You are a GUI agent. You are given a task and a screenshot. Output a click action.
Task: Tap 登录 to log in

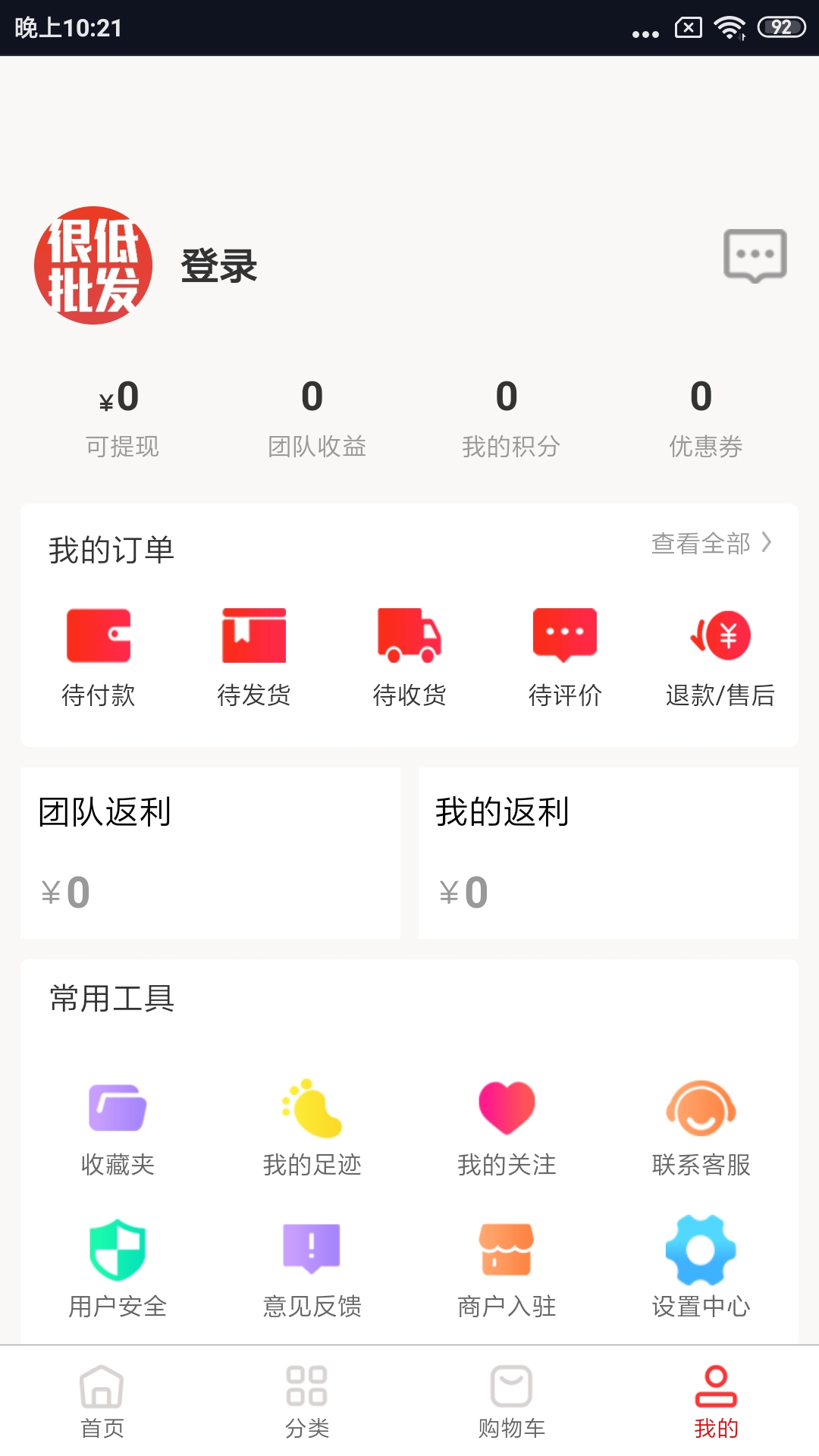[218, 267]
